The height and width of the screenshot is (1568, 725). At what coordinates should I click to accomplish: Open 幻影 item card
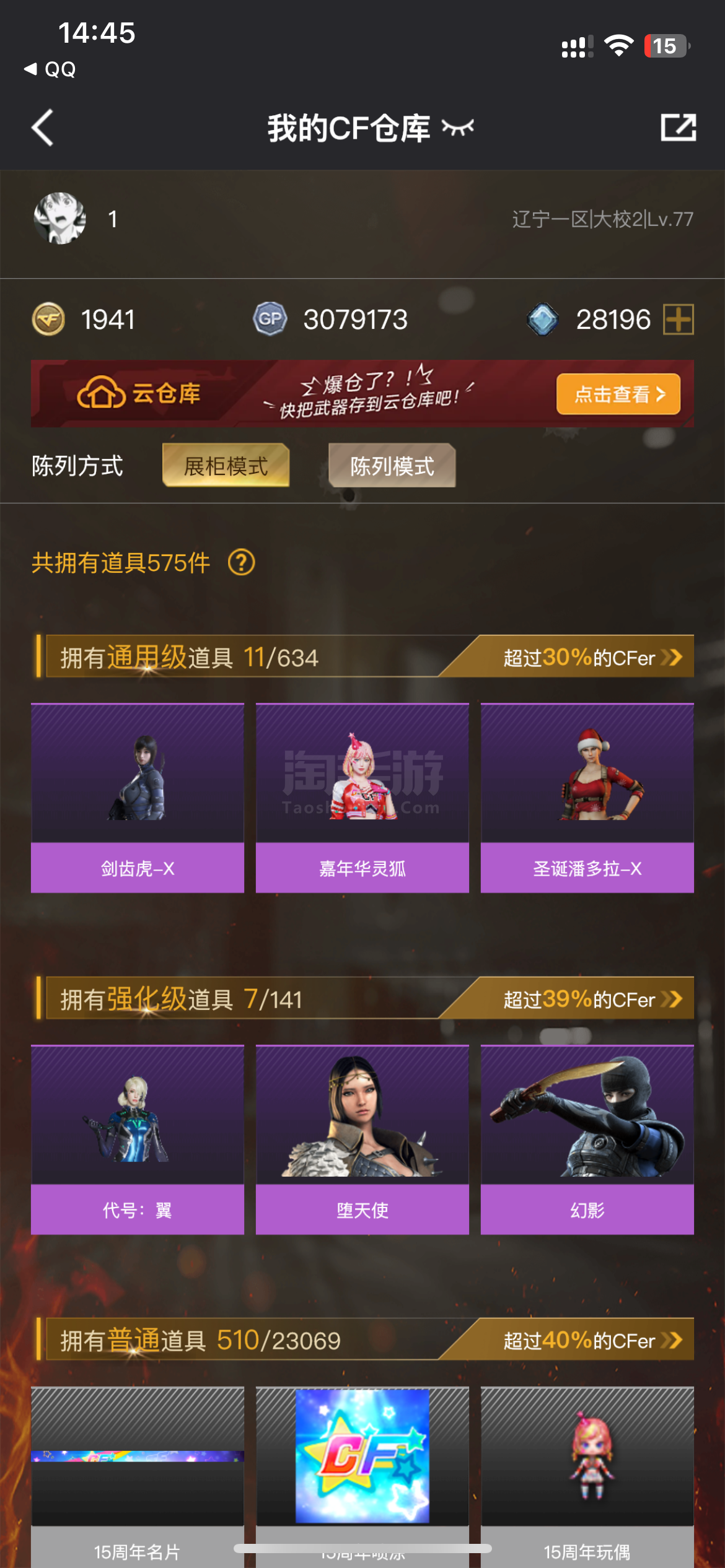point(587,1139)
